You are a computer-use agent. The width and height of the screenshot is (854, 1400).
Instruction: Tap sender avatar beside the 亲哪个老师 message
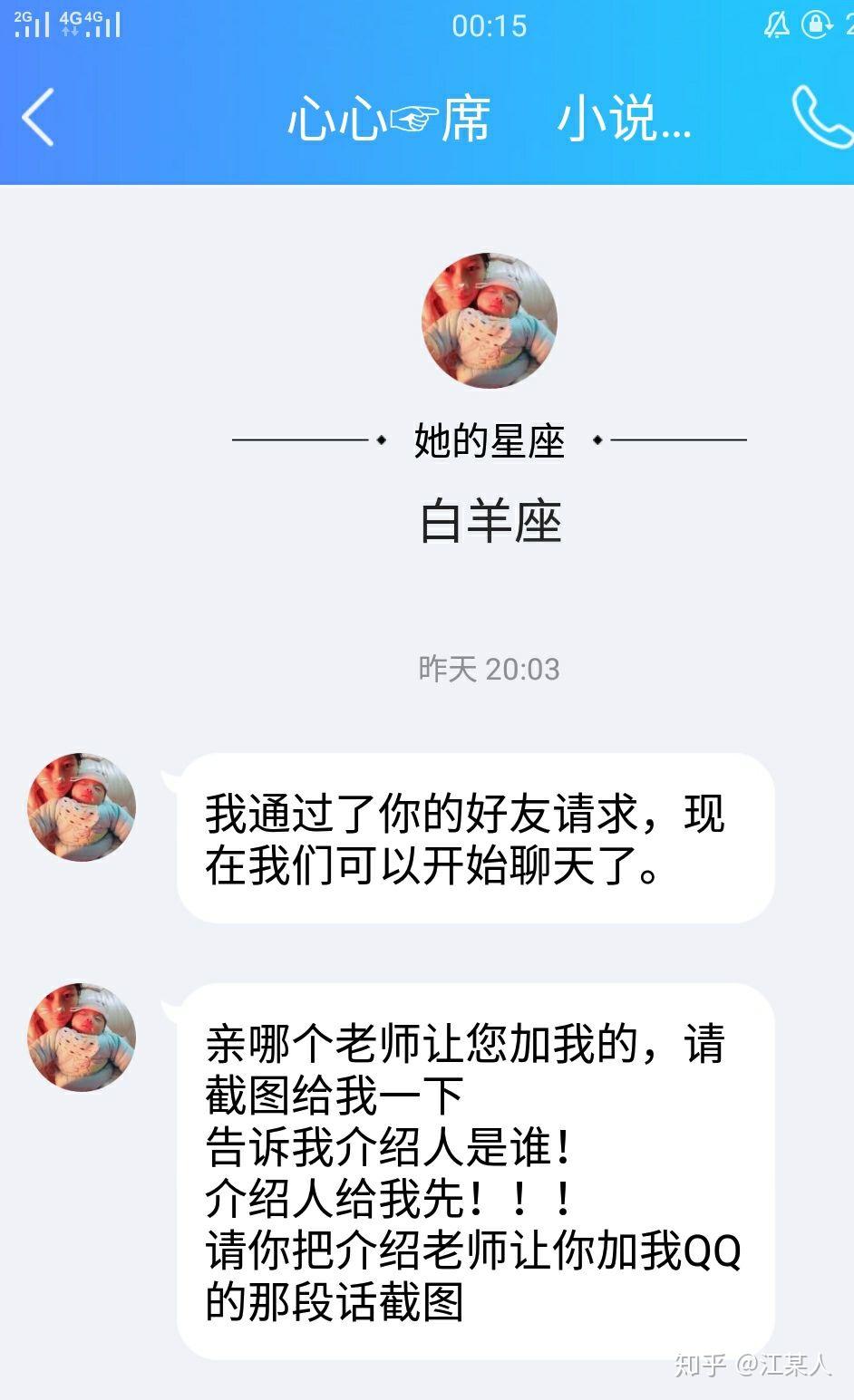(82, 1038)
